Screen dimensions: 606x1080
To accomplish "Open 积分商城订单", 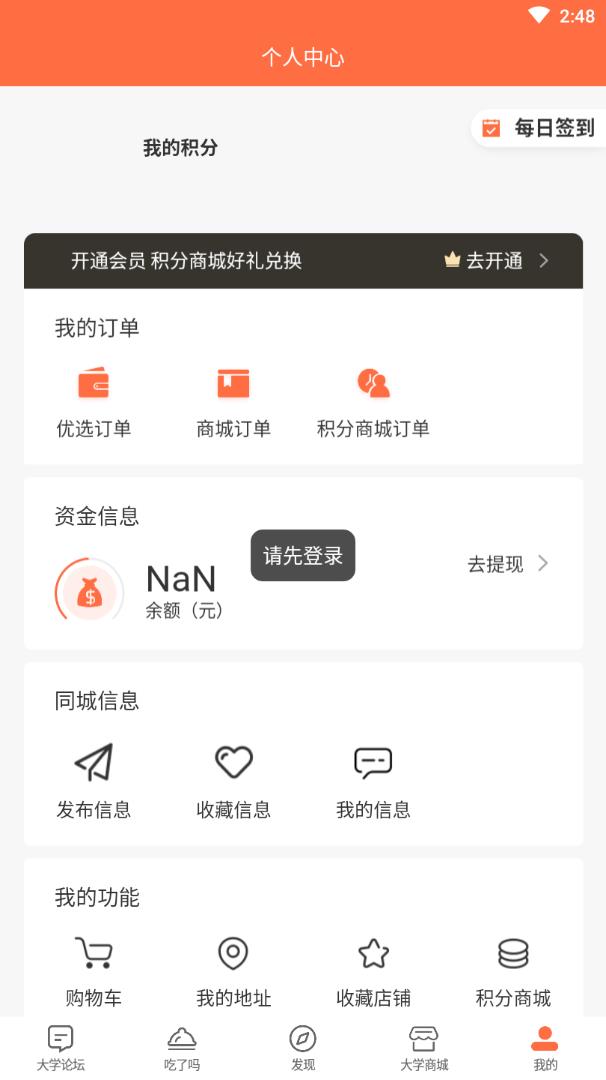I will [373, 402].
